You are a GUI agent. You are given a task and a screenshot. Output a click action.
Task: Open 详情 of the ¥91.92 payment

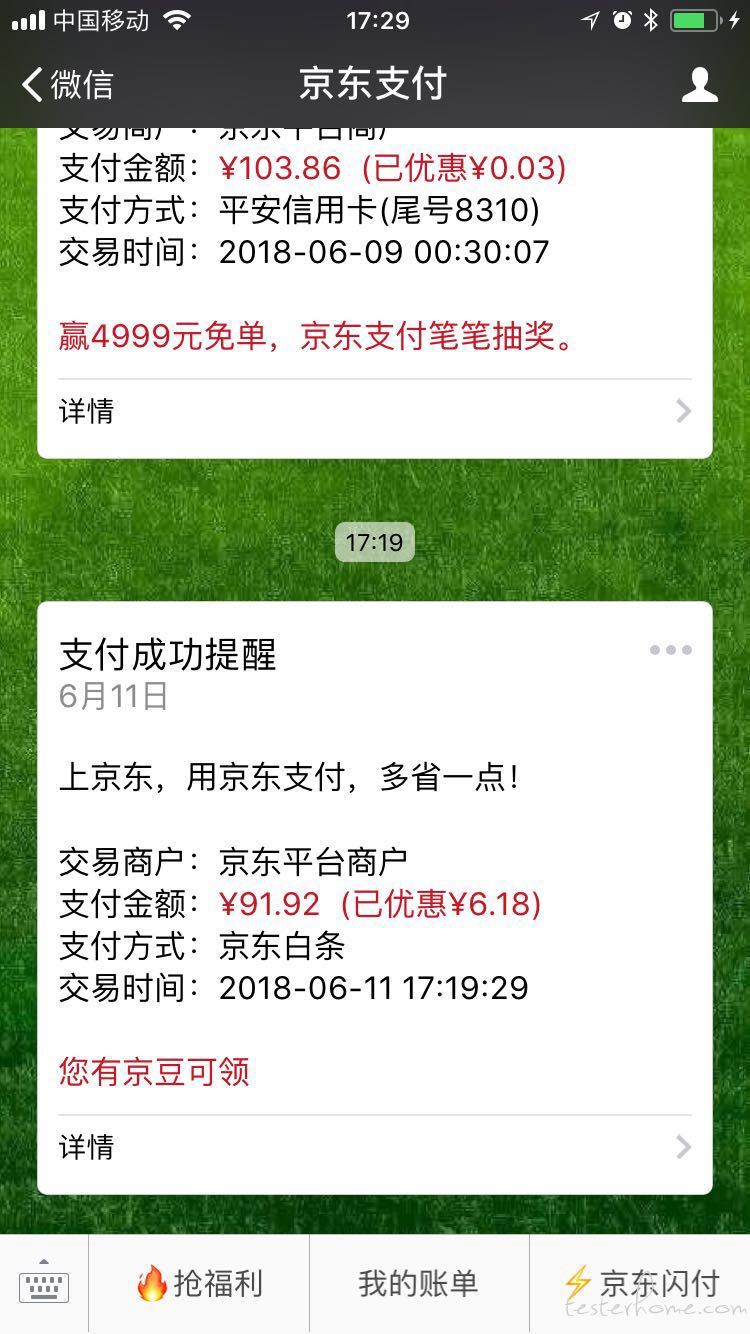tap(374, 1147)
